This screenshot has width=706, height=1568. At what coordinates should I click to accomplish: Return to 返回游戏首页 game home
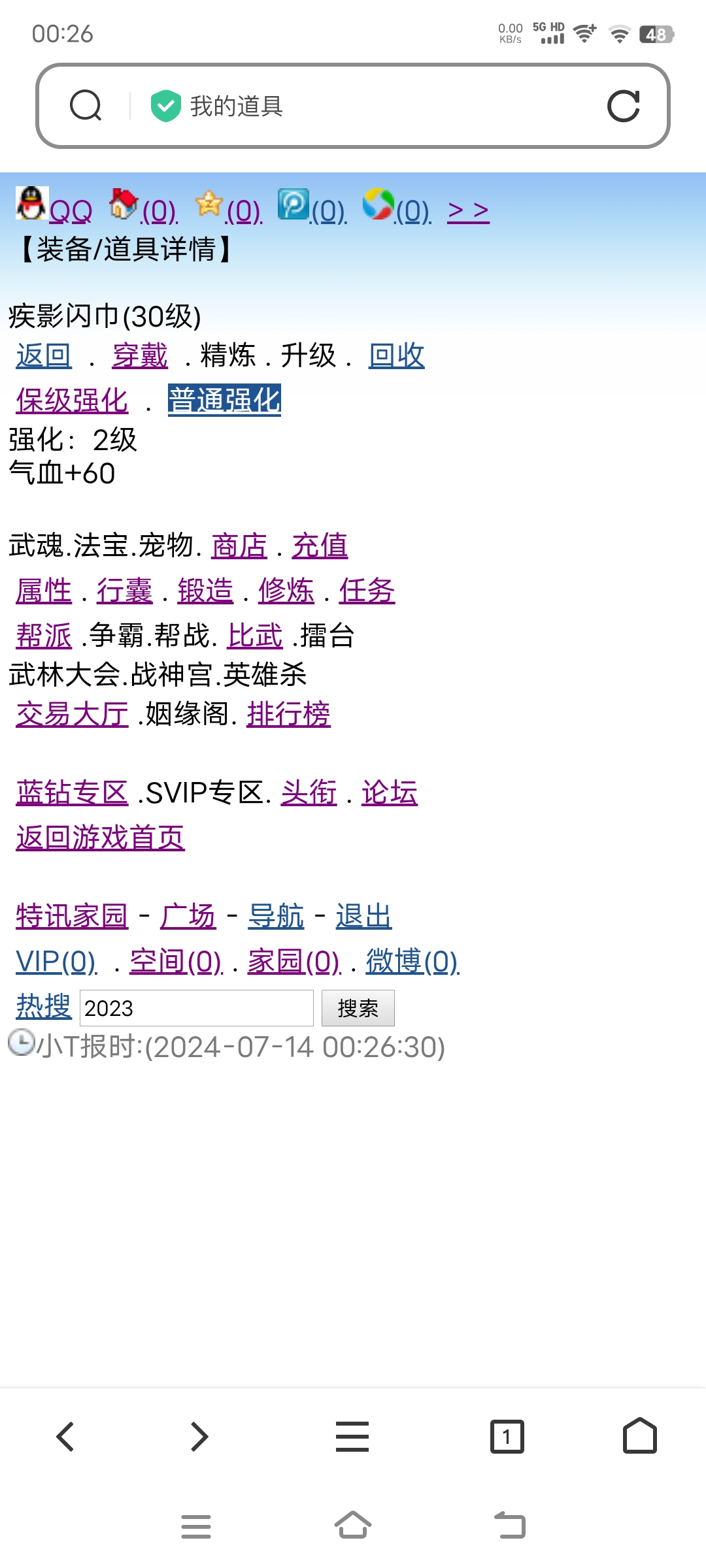point(100,838)
